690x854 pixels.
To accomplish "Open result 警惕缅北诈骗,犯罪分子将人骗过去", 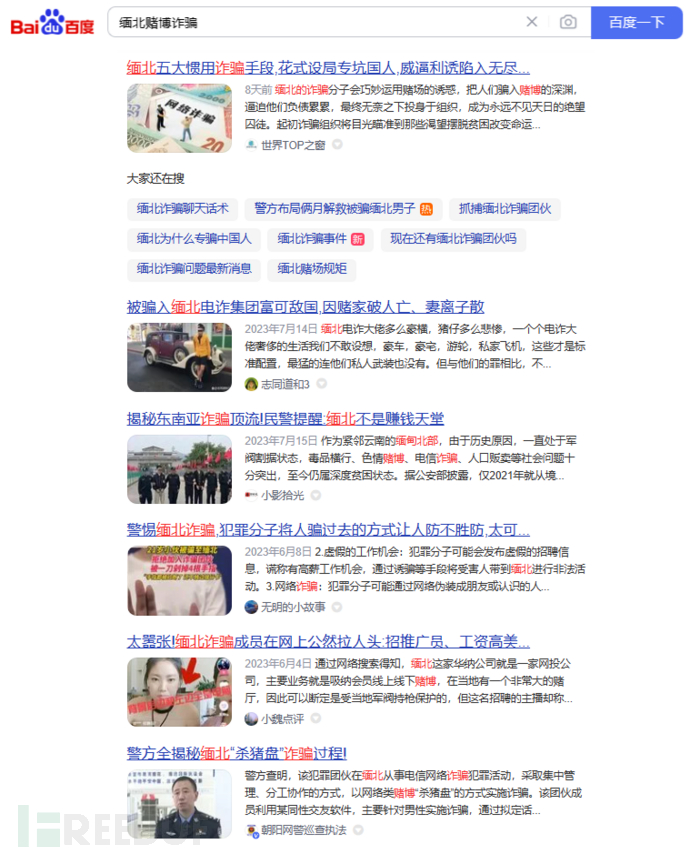I will (x=328, y=530).
